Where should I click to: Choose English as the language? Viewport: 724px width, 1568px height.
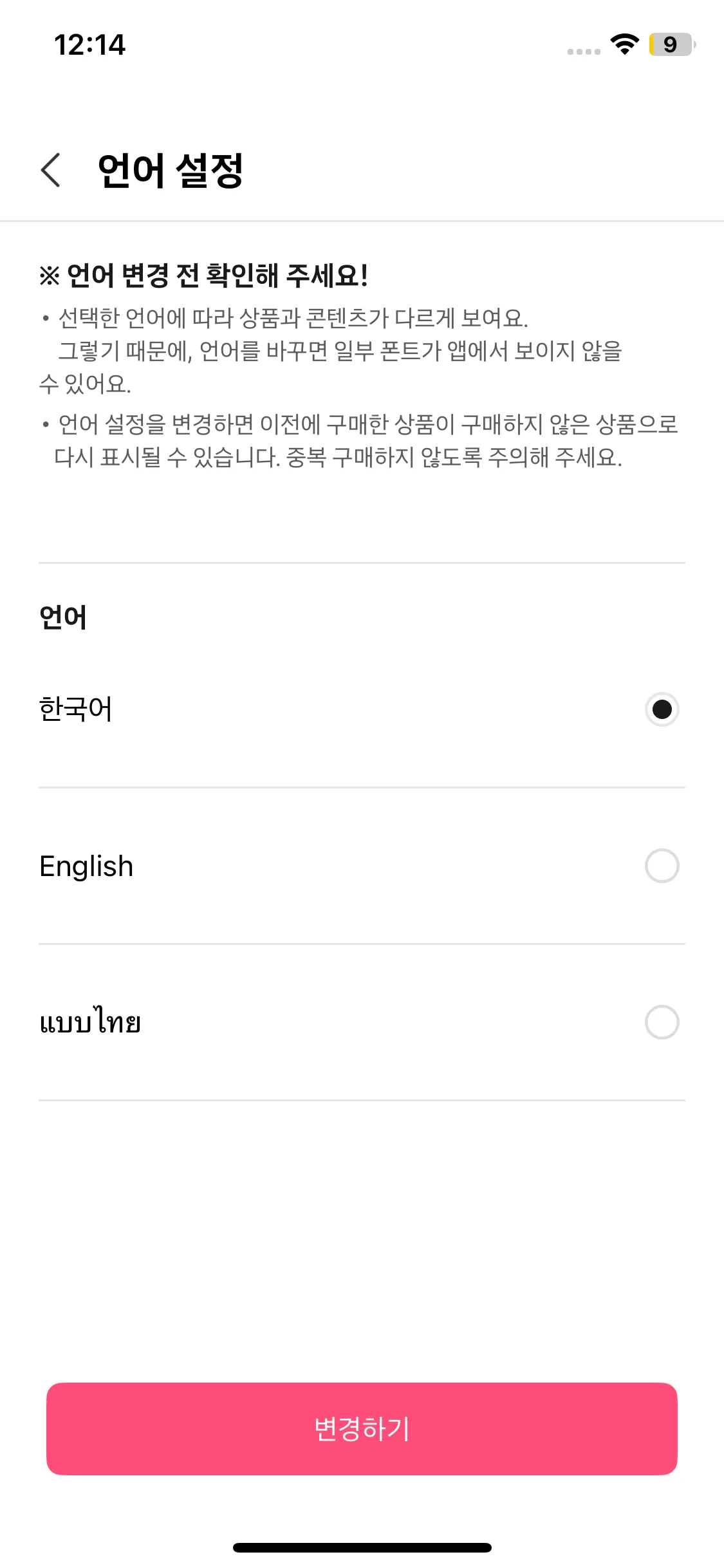pyautogui.click(x=662, y=866)
